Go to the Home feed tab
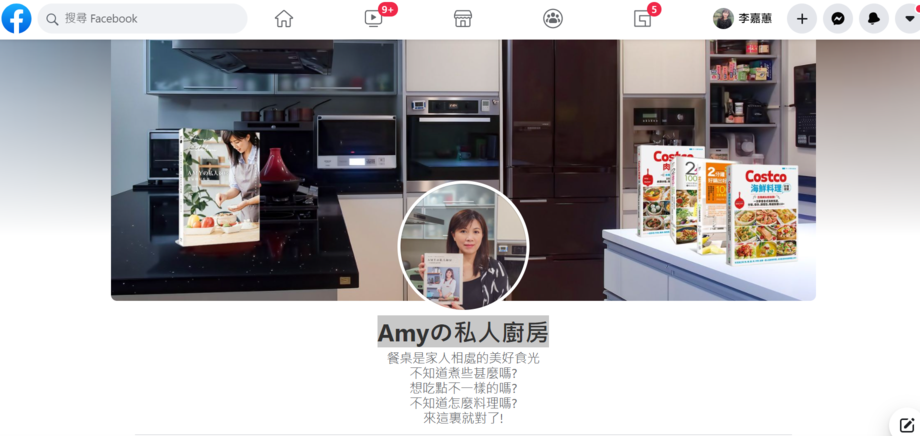Image resolution: width=920 pixels, height=436 pixels. [x=284, y=18]
